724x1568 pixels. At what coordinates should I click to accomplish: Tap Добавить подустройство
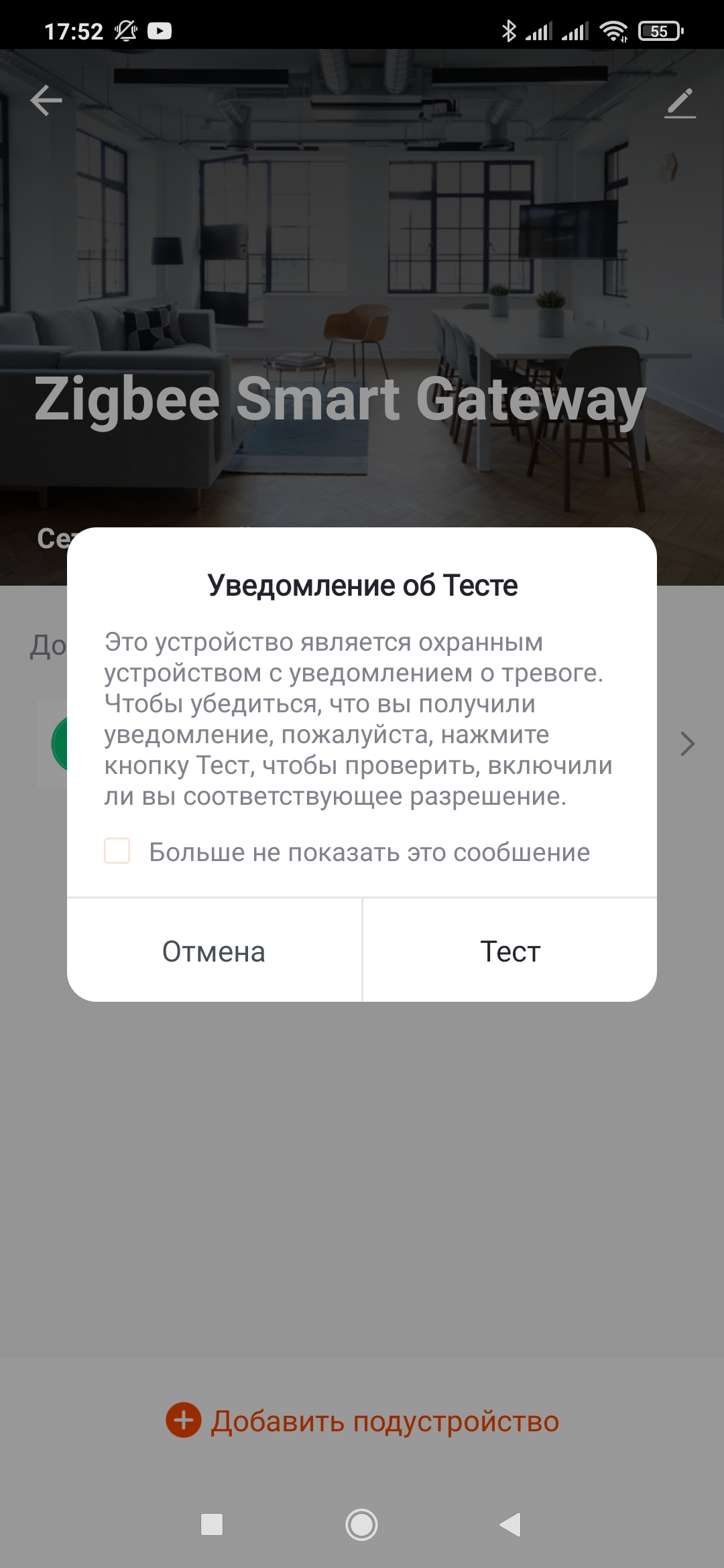[363, 1420]
